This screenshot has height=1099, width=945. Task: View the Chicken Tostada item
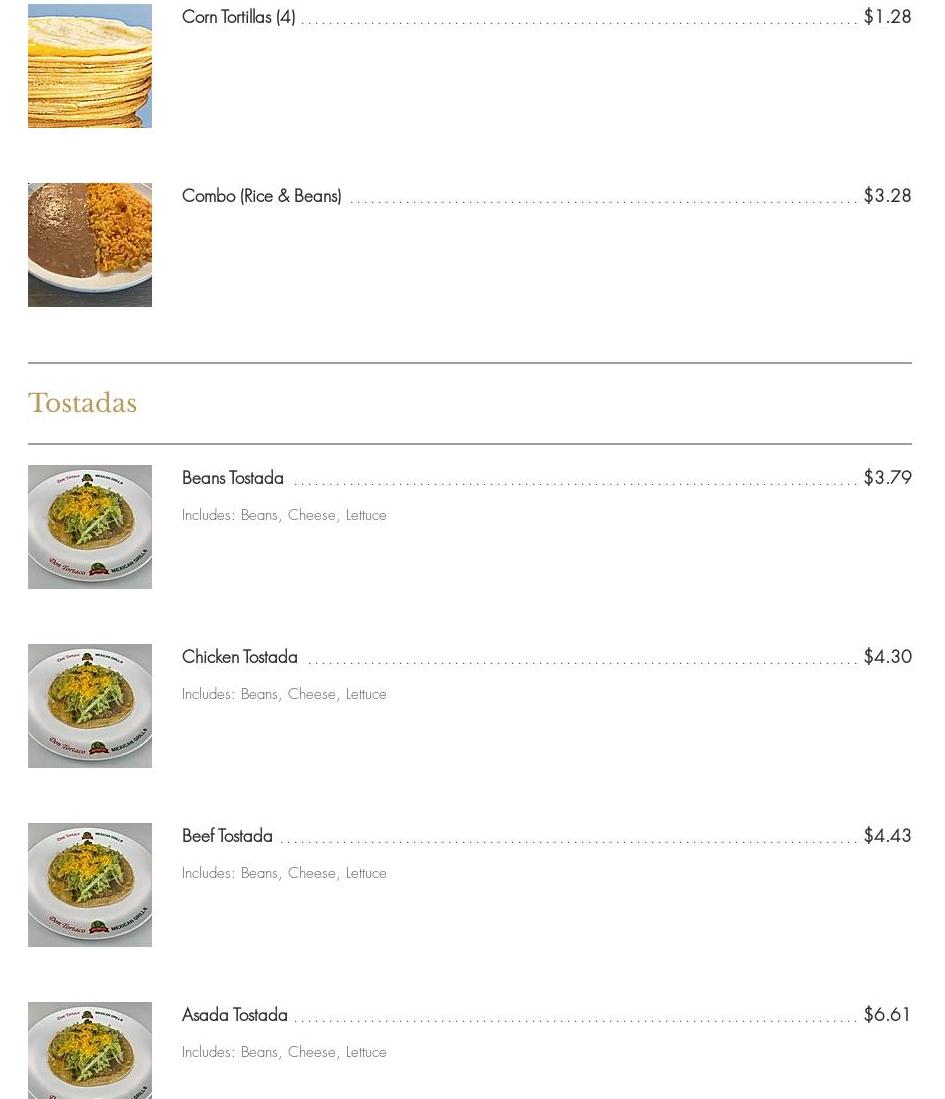click(x=239, y=657)
